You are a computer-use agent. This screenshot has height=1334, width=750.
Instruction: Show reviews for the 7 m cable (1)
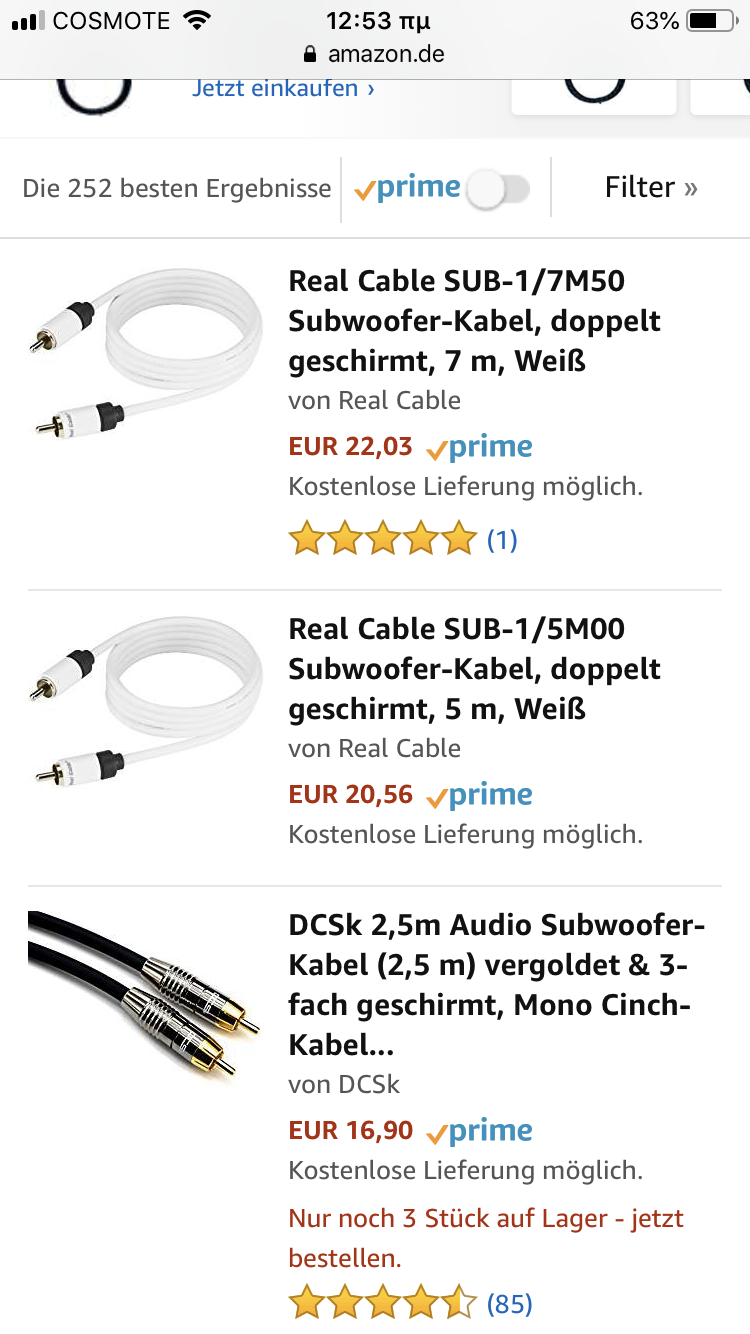501,541
